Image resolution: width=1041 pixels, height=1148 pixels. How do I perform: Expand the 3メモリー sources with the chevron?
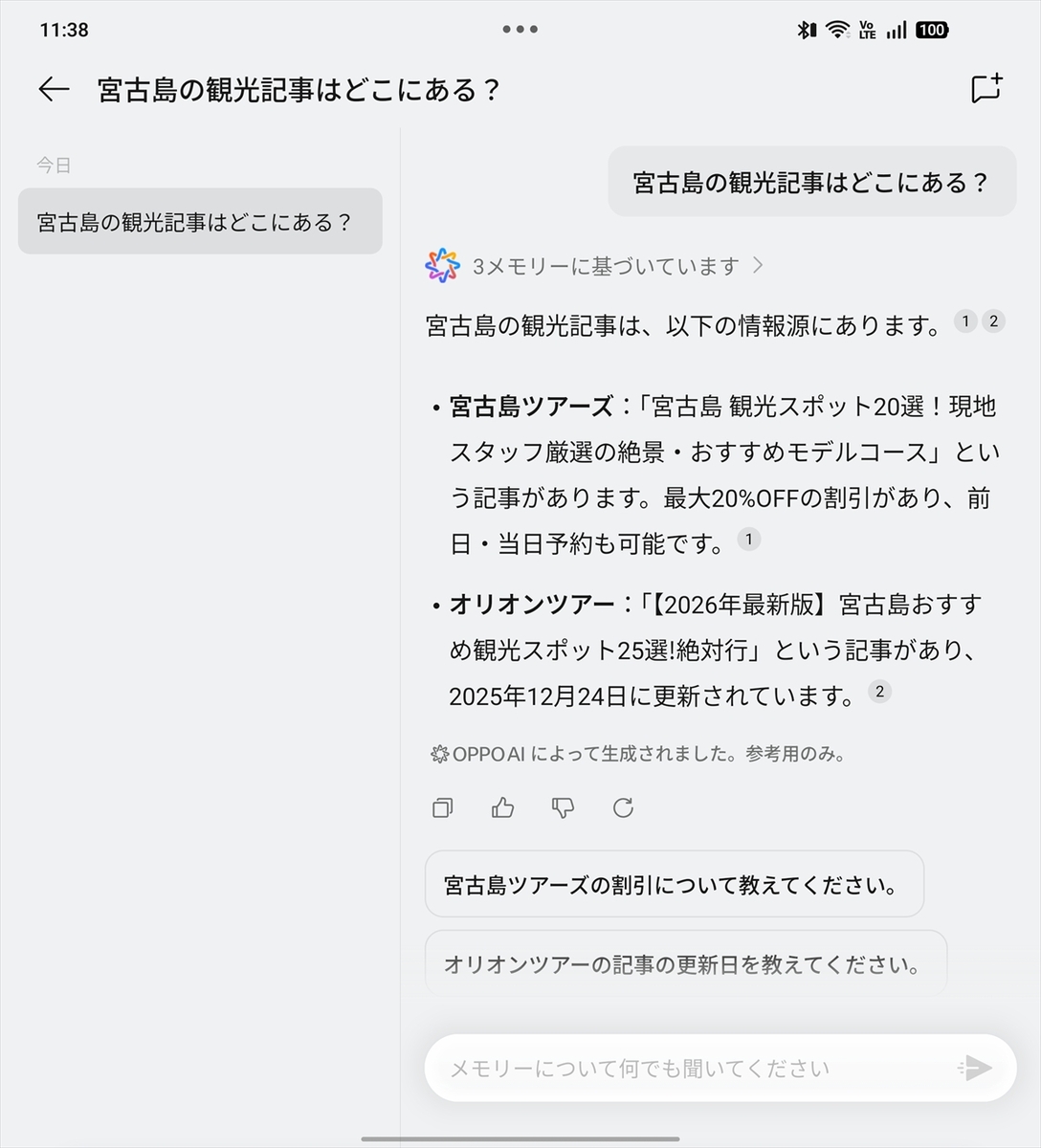(758, 265)
